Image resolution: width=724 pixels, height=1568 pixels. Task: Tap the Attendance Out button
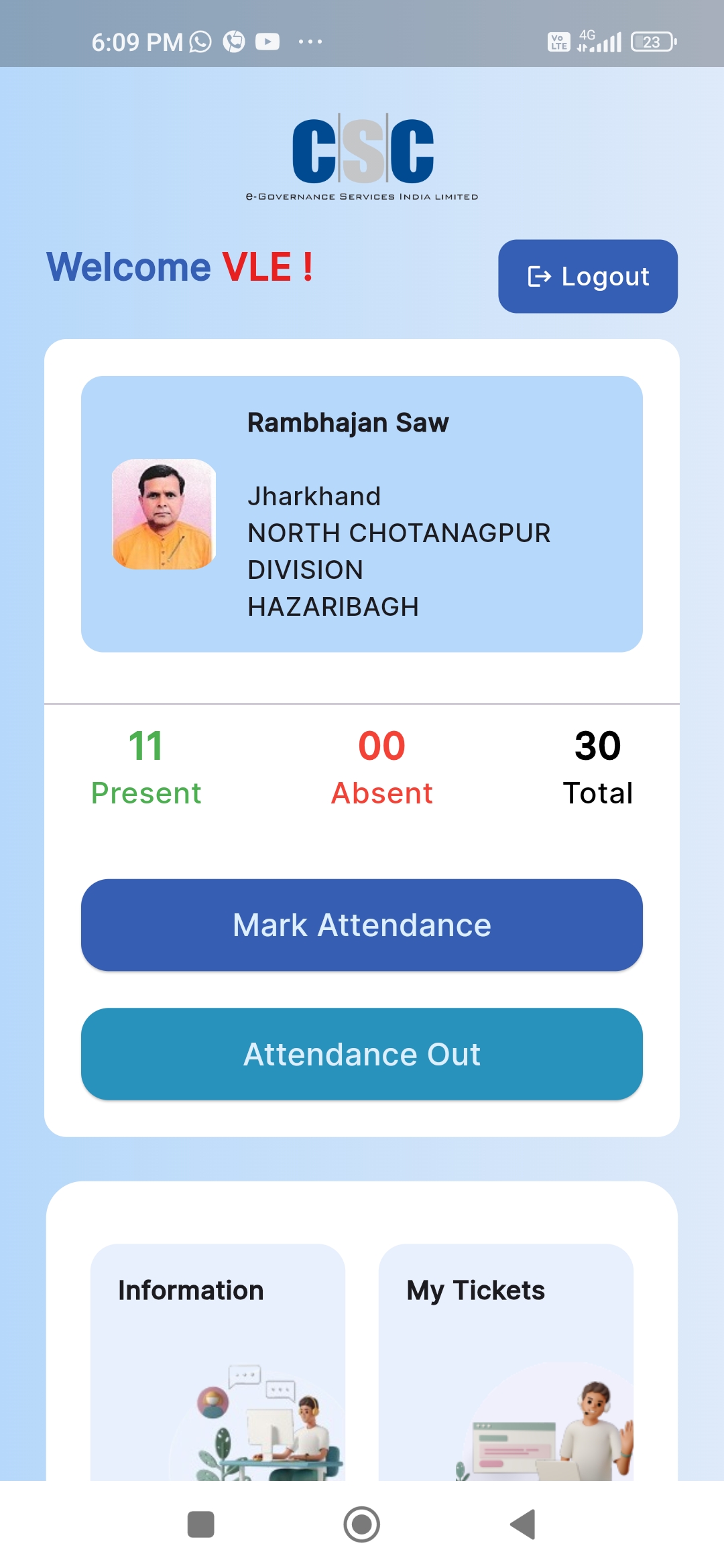pos(362,1054)
